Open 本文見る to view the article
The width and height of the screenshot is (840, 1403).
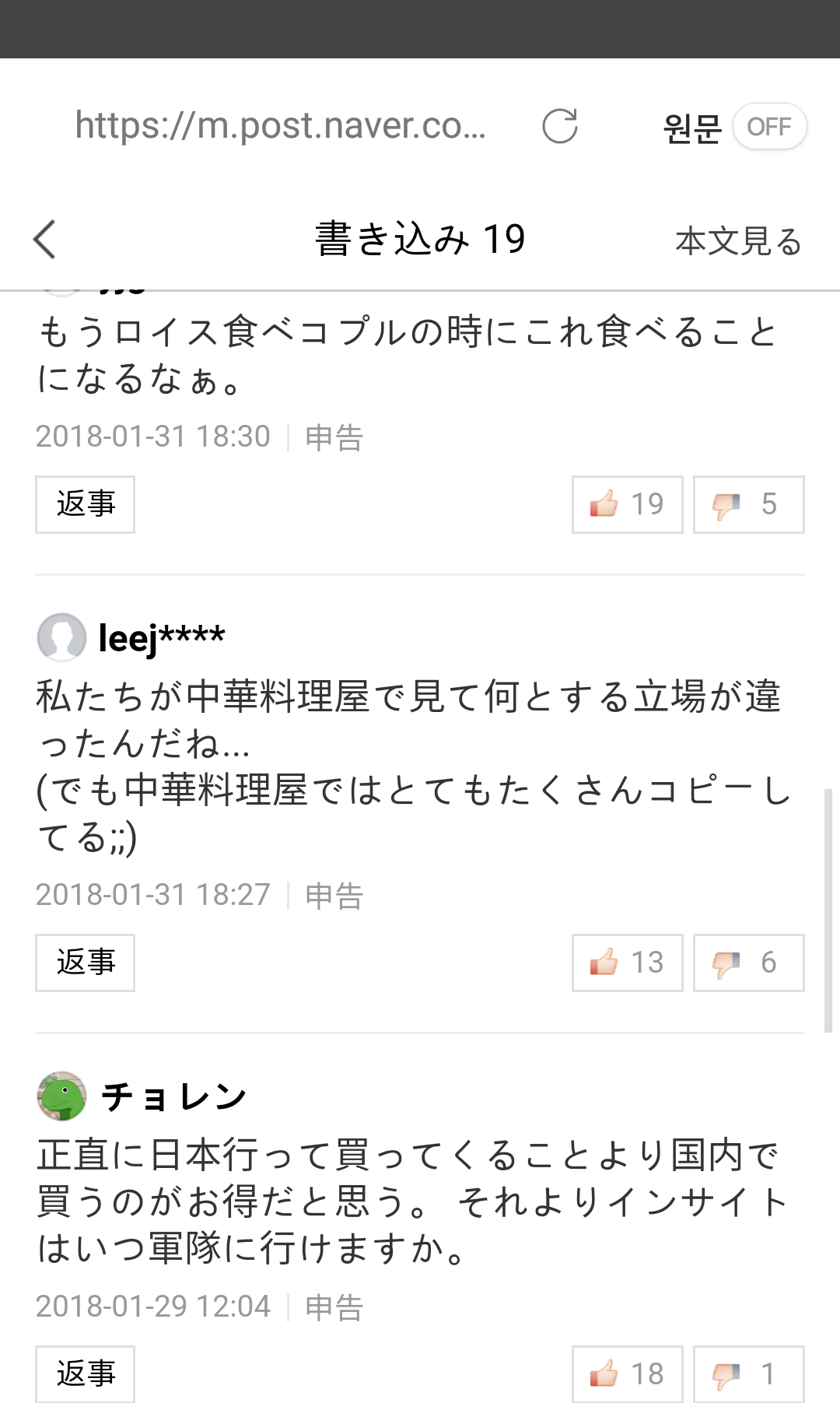[x=738, y=240]
